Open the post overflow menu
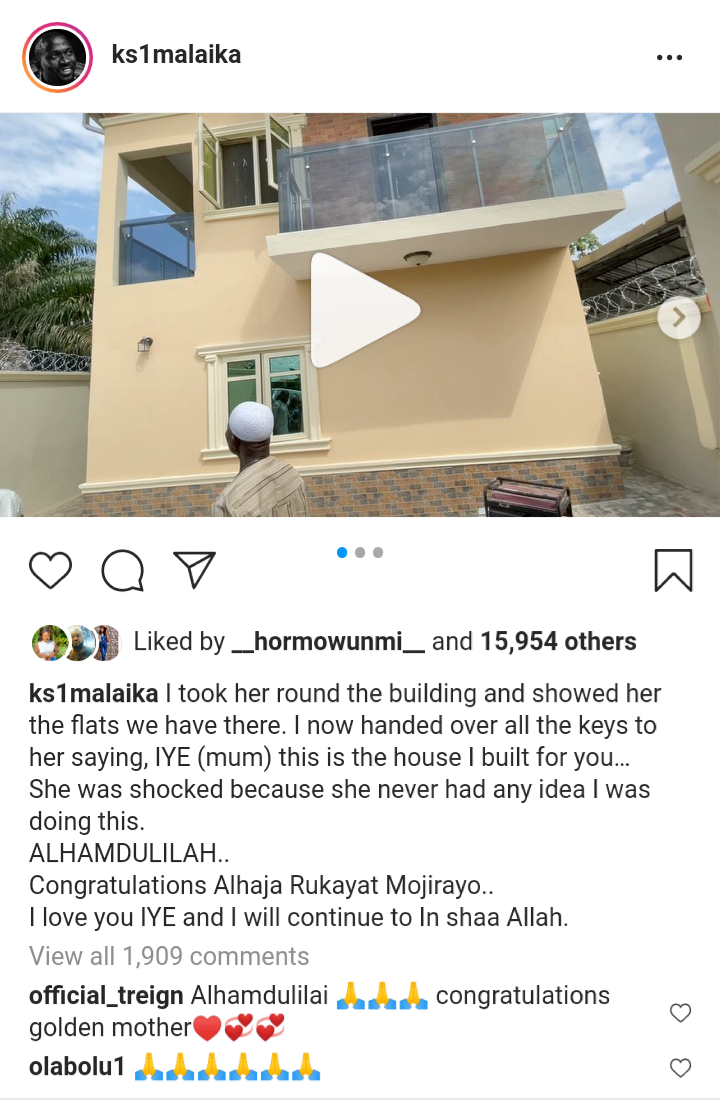 pyautogui.click(x=669, y=58)
